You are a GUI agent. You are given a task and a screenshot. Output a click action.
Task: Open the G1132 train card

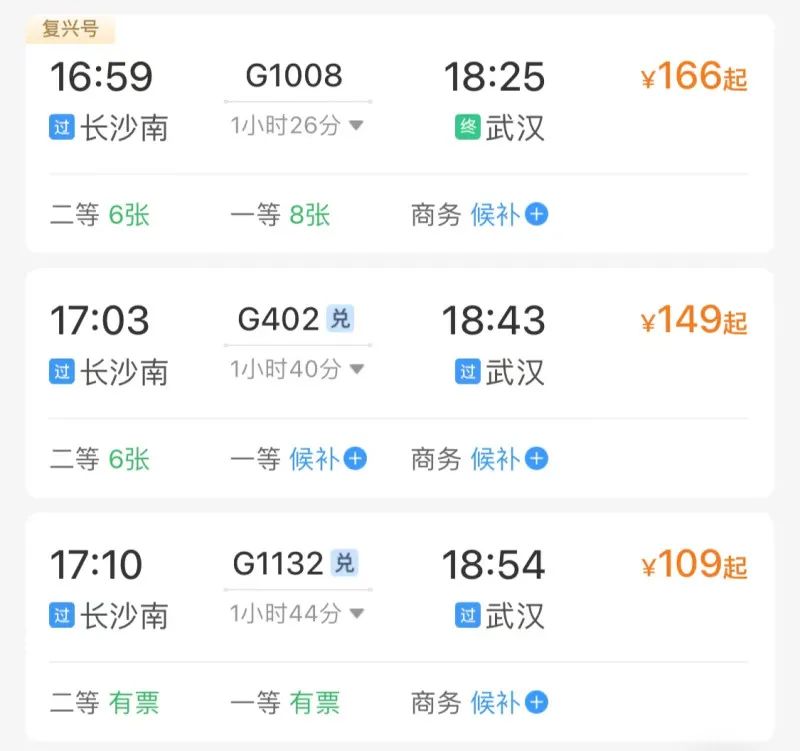coord(278,564)
